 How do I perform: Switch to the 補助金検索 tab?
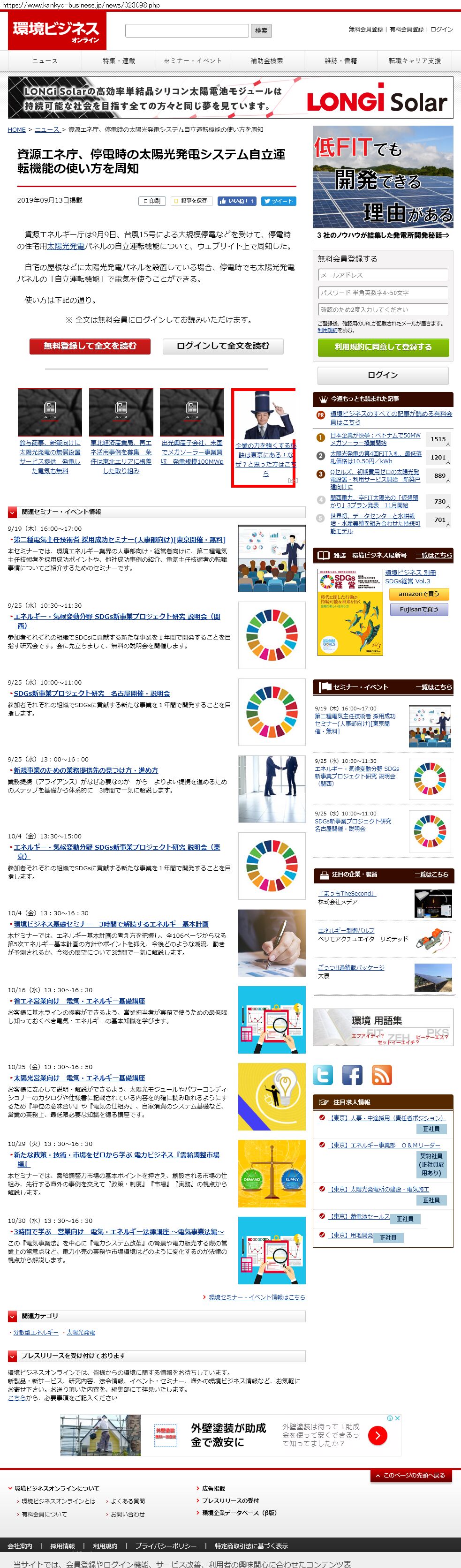click(x=267, y=61)
